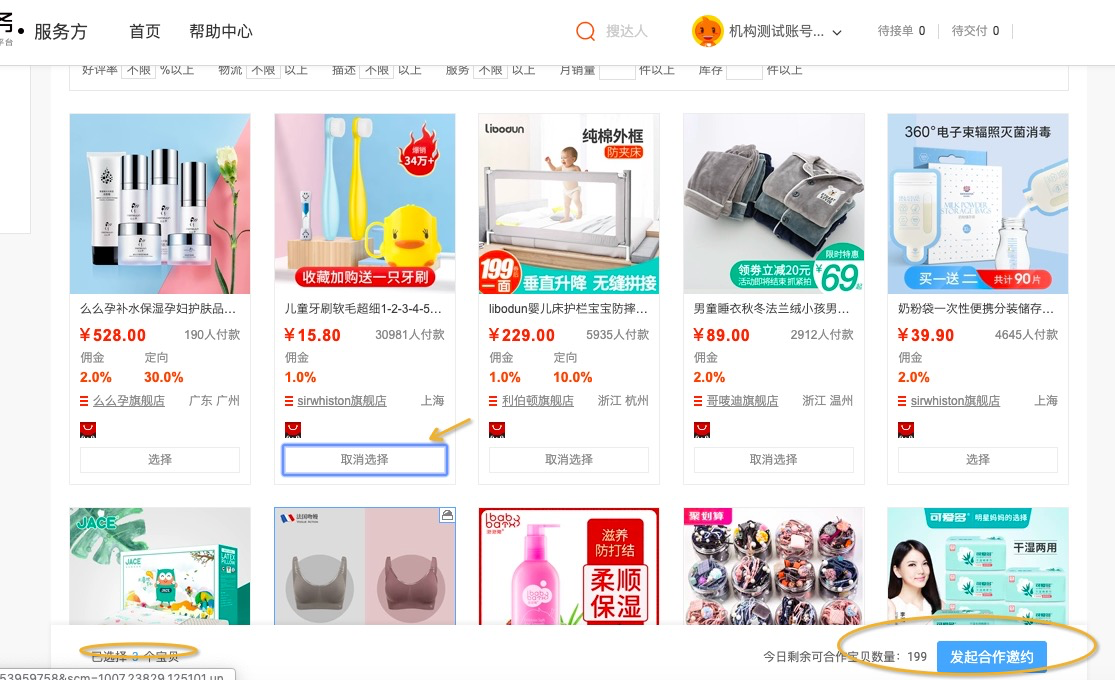Open the 首页 navigation item
Screen dimensions: 1115x680
[145, 31]
